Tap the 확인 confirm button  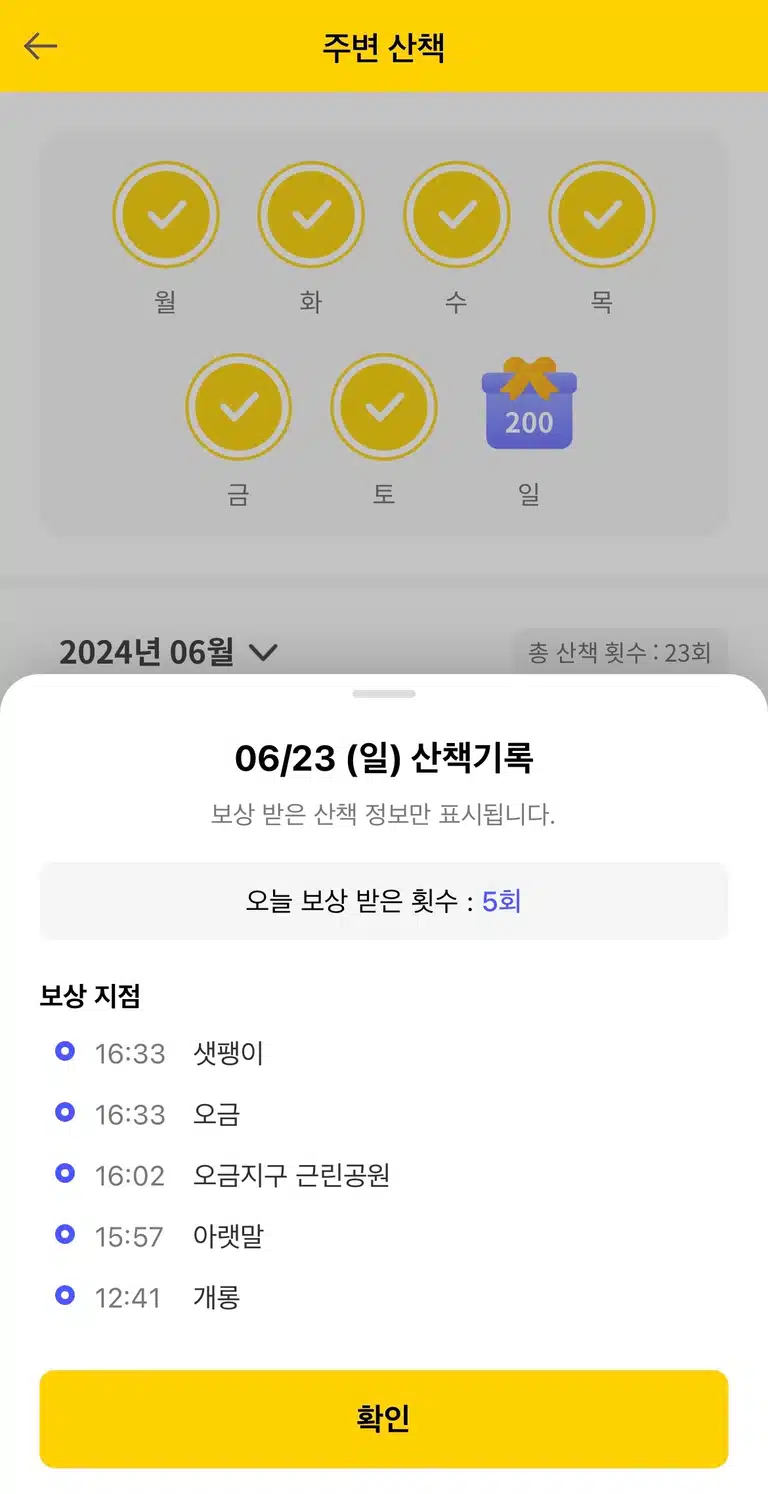pyautogui.click(x=384, y=1418)
